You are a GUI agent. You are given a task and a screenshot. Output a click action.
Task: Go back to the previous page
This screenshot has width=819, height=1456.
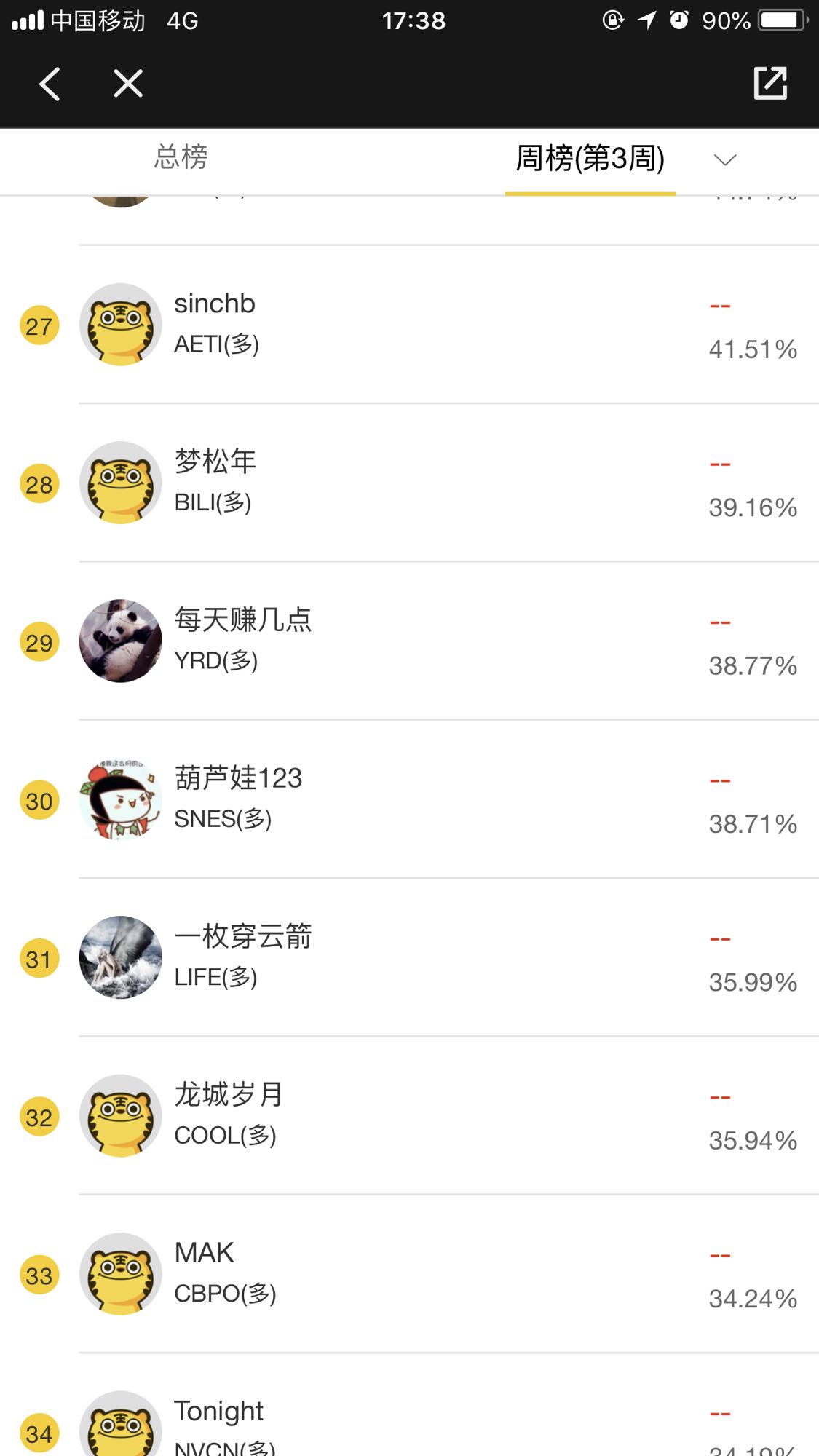(x=50, y=84)
